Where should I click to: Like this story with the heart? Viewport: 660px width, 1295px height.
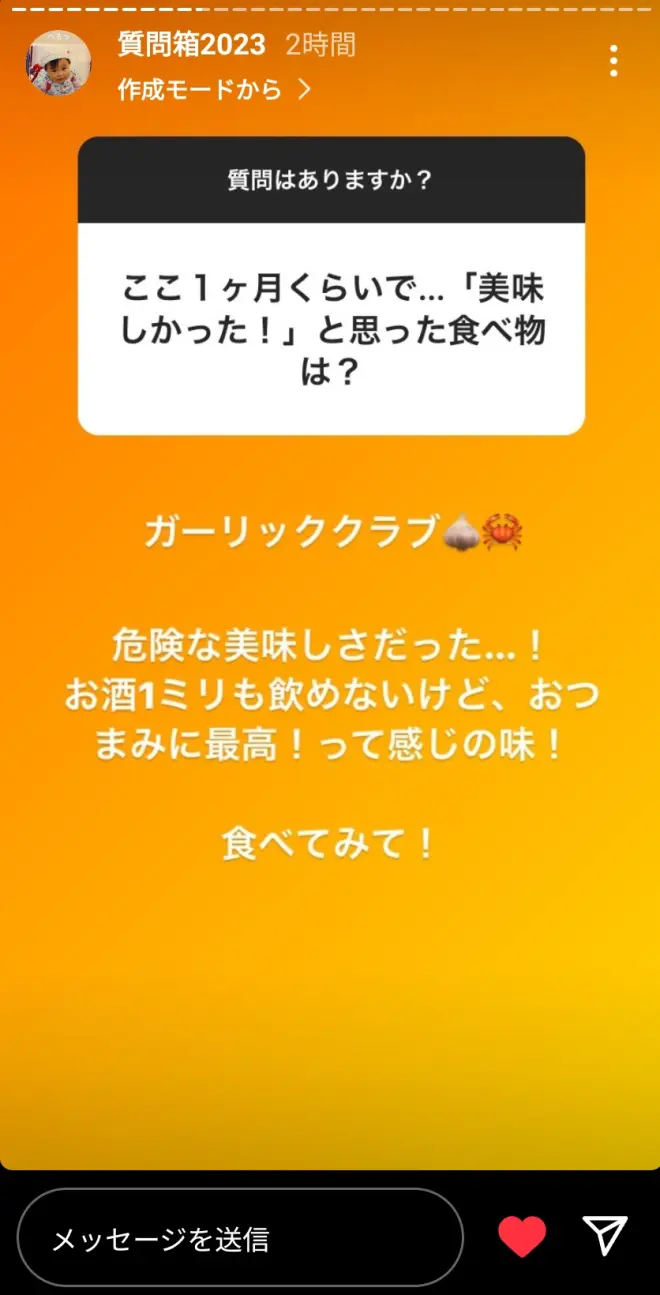[x=522, y=1238]
